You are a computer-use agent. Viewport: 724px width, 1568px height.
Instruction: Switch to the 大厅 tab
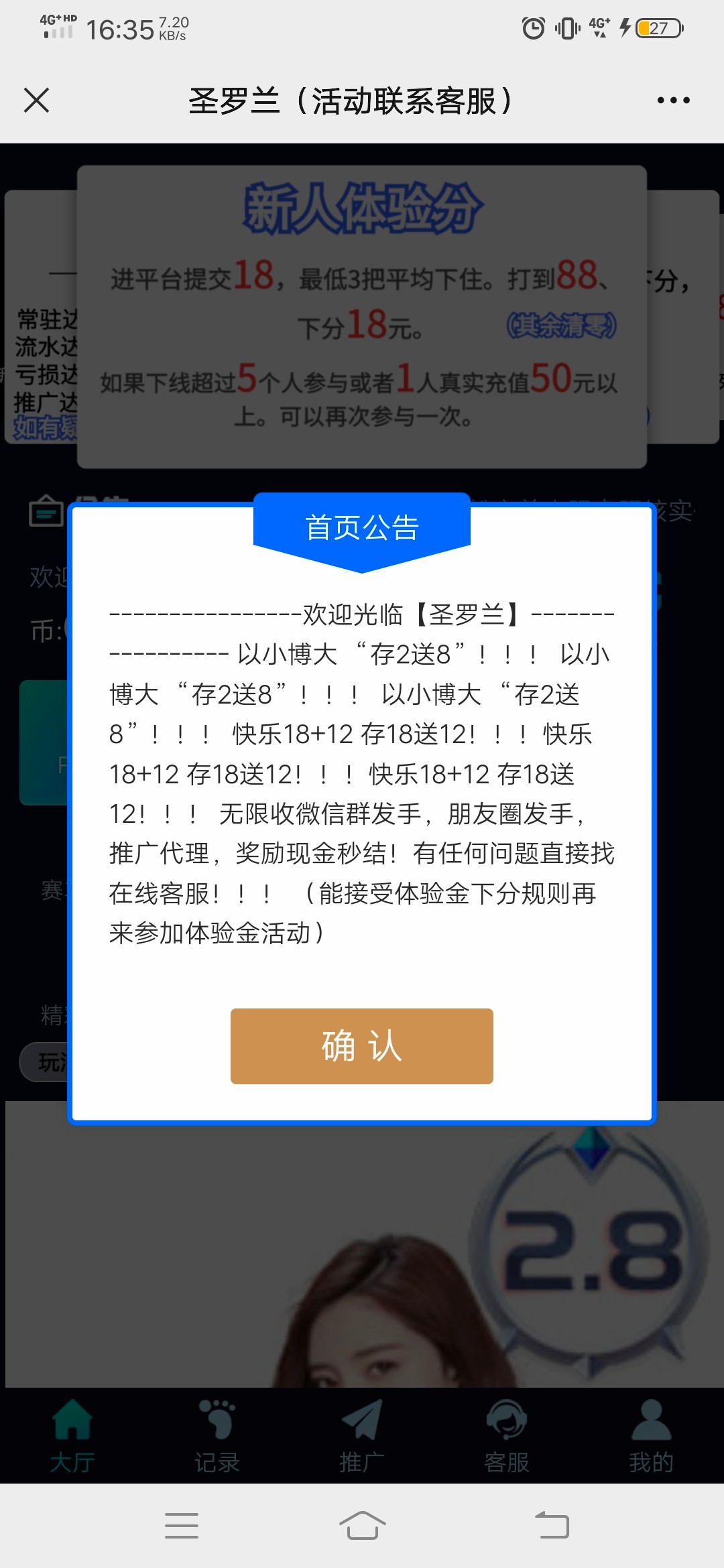72,1435
